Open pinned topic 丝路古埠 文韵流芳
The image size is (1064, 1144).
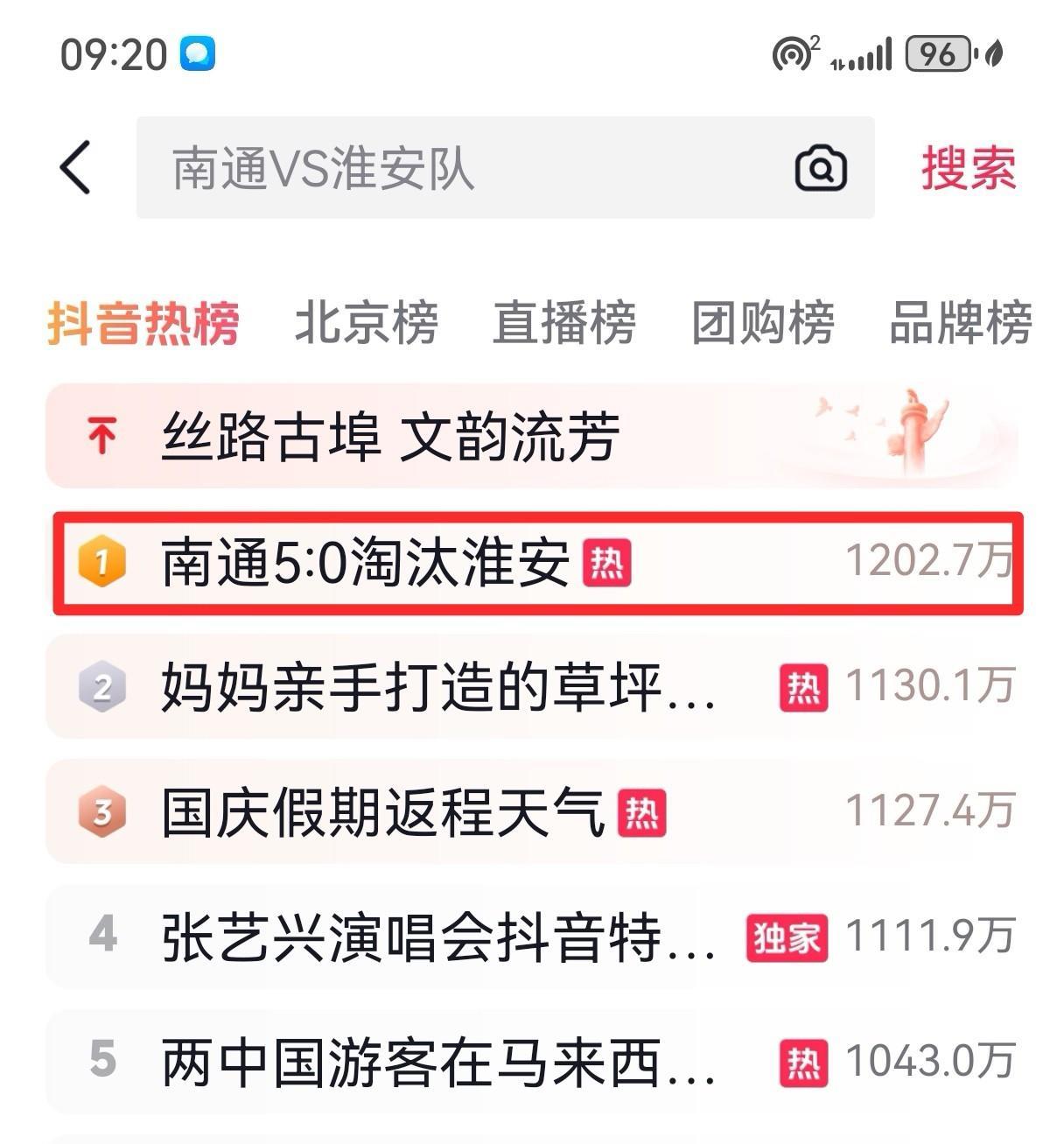pyautogui.click(x=391, y=436)
